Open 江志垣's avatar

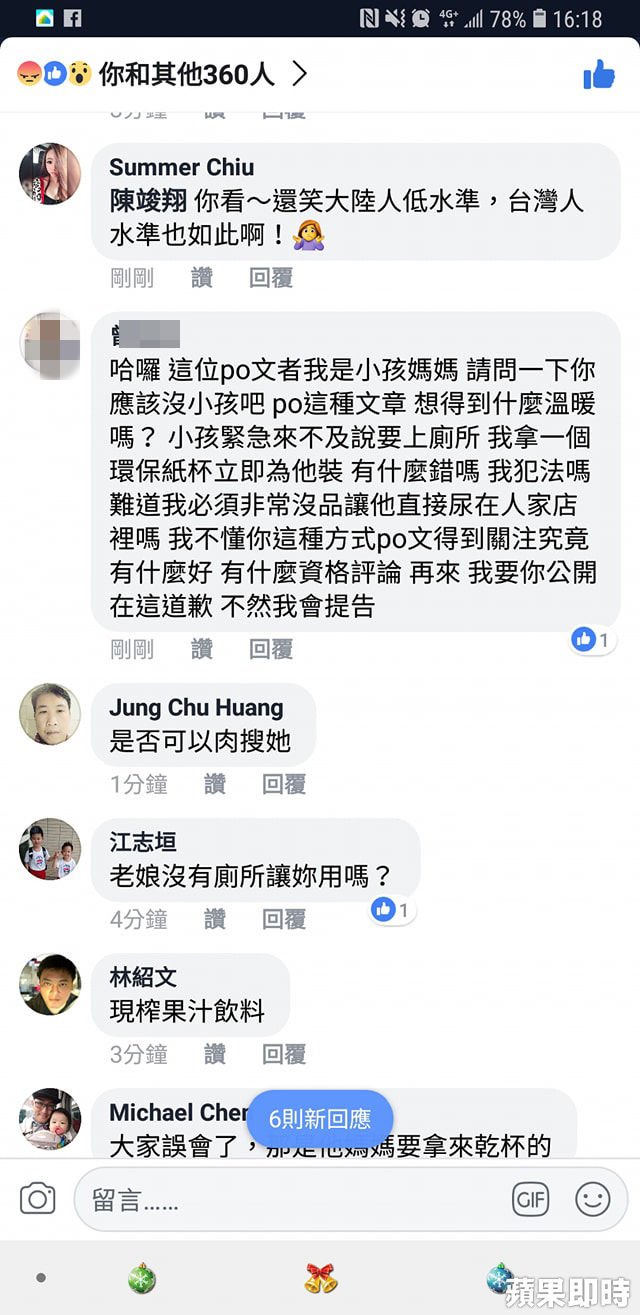[x=50, y=849]
